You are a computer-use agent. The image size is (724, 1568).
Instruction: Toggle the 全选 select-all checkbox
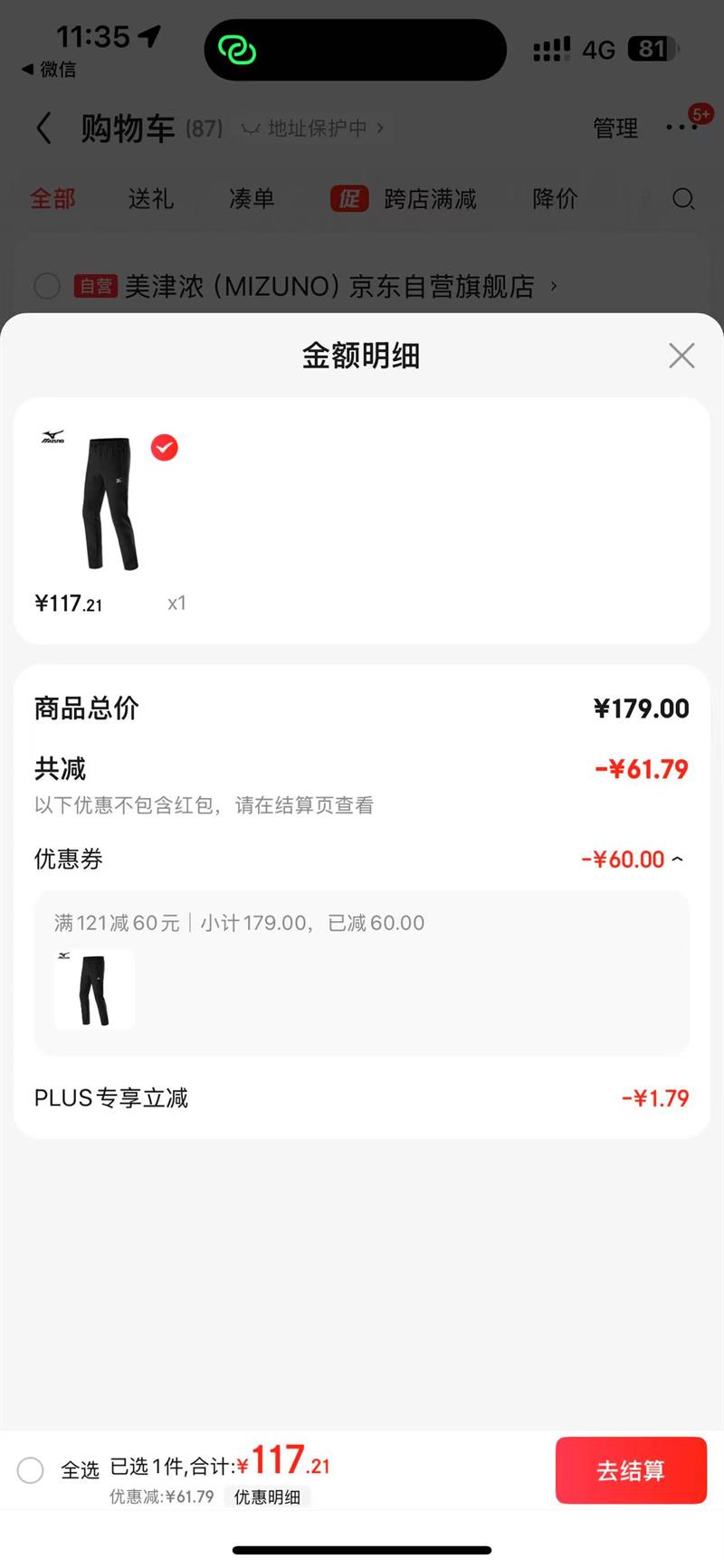[x=31, y=1470]
